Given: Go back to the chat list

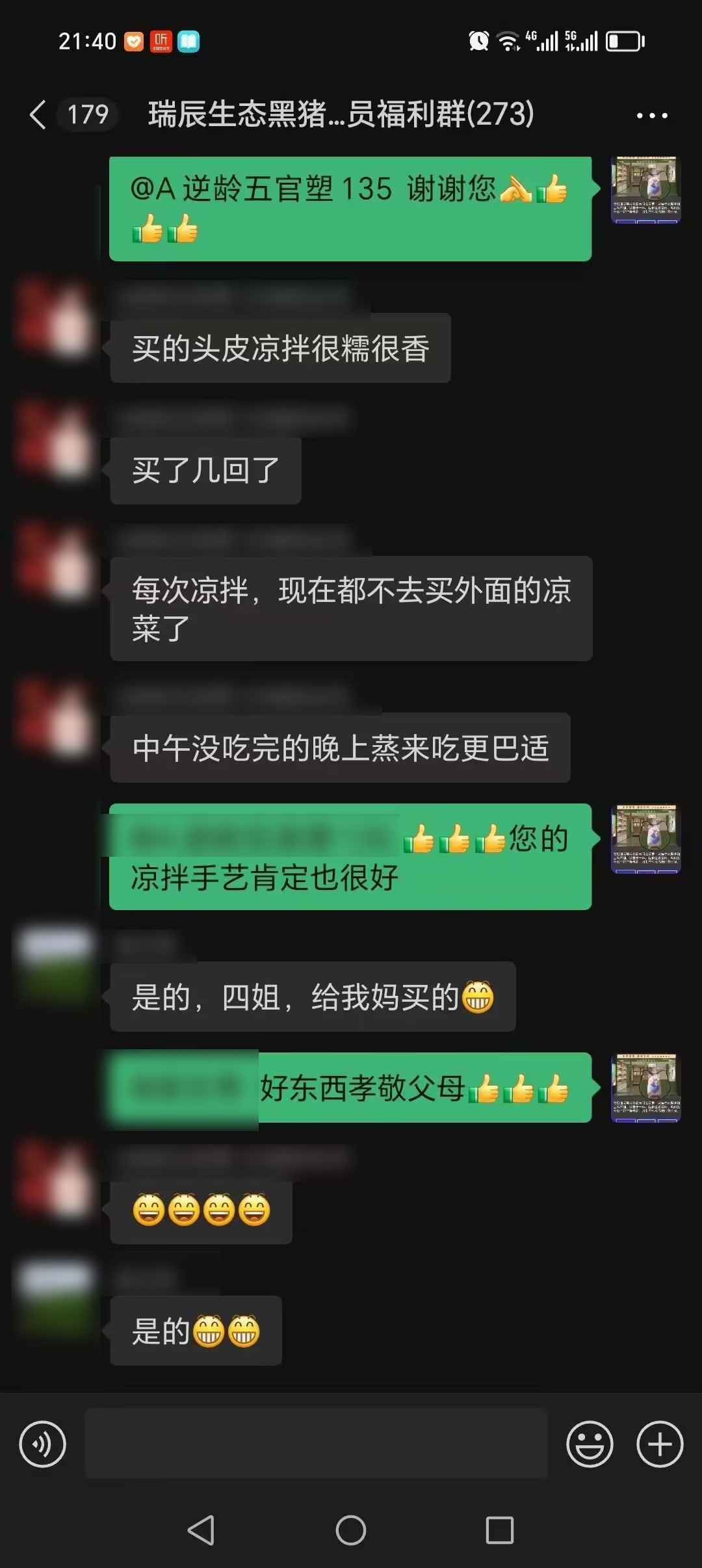Looking at the screenshot, I should (x=38, y=115).
